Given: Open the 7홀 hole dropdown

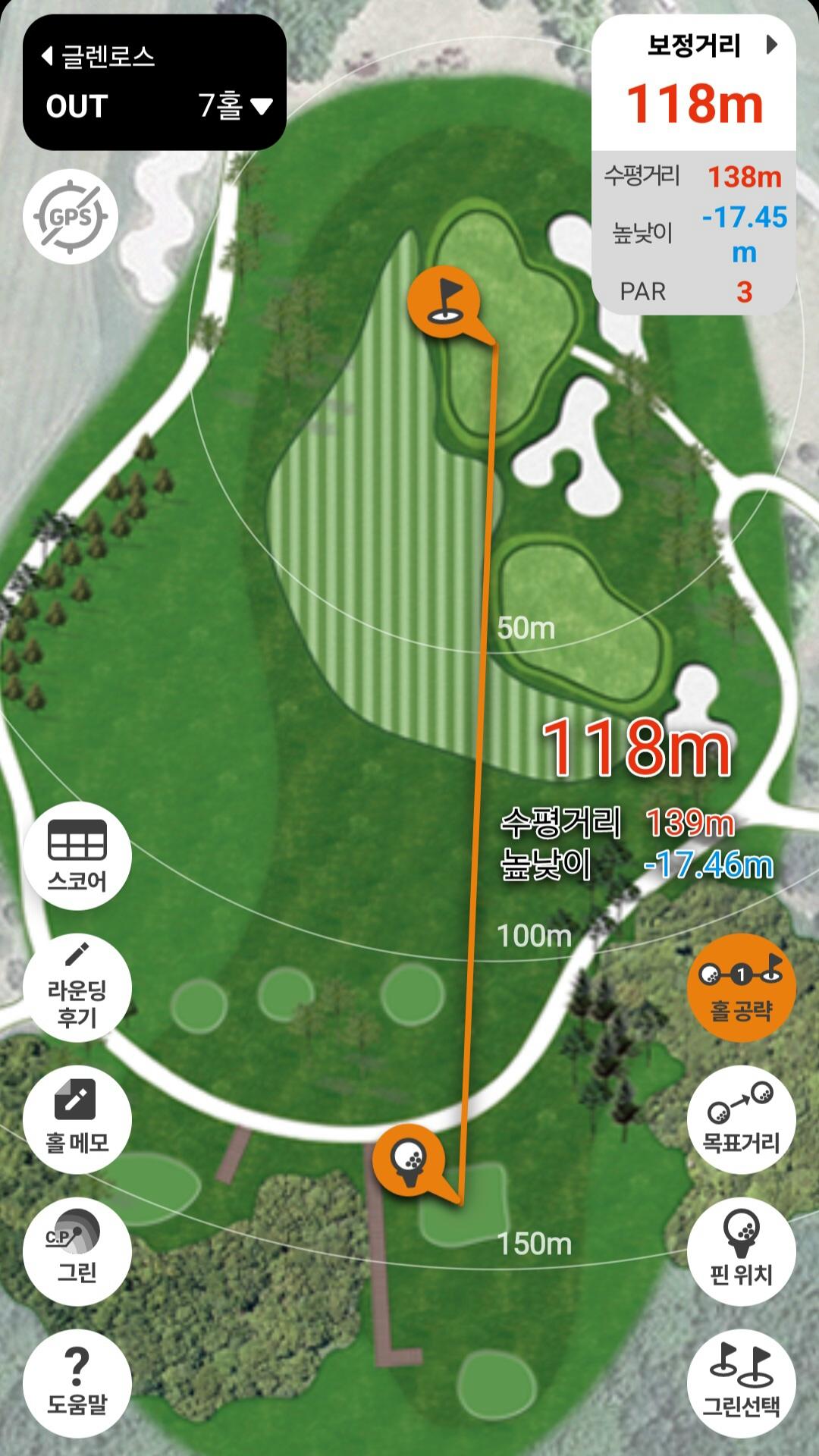Looking at the screenshot, I should coord(235,106).
